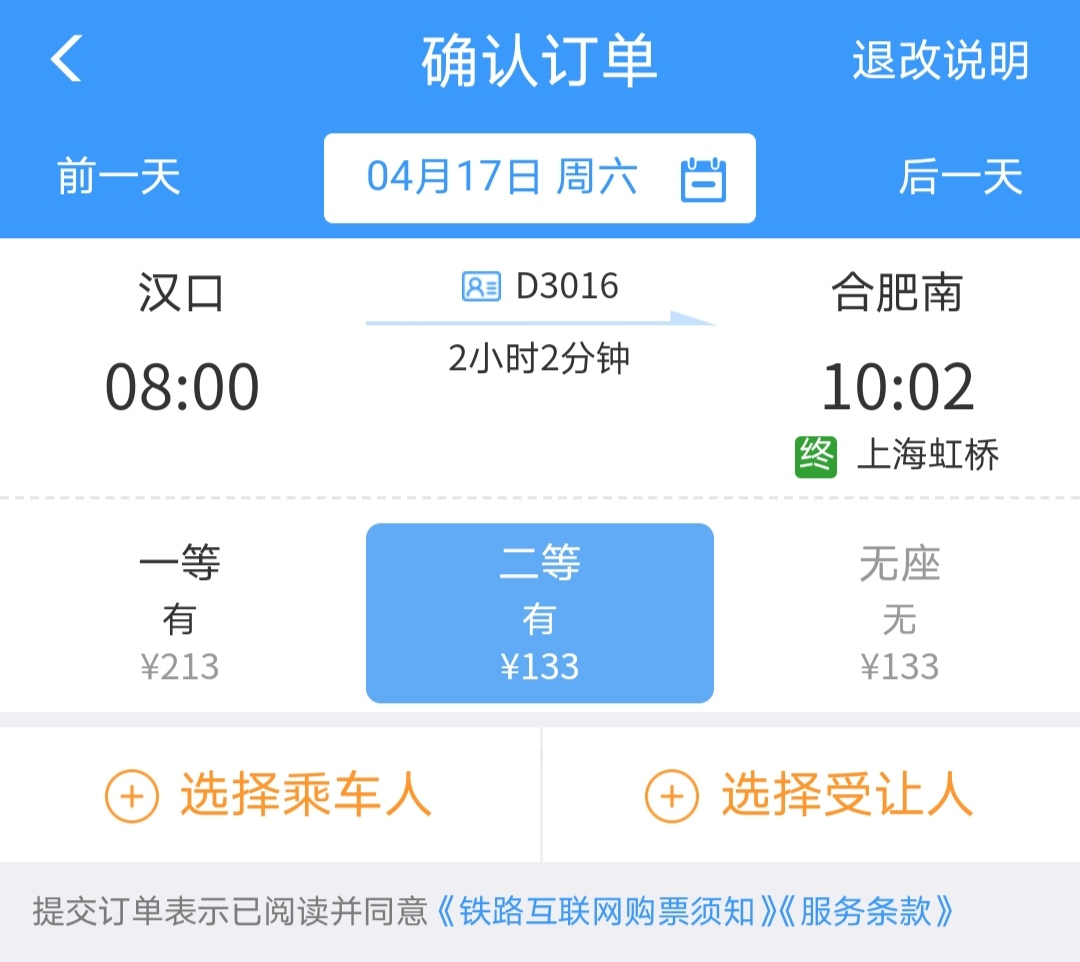This screenshot has height=962, width=1080.
Task: Select the 一等 seat at ¥213
Action: pos(180,613)
